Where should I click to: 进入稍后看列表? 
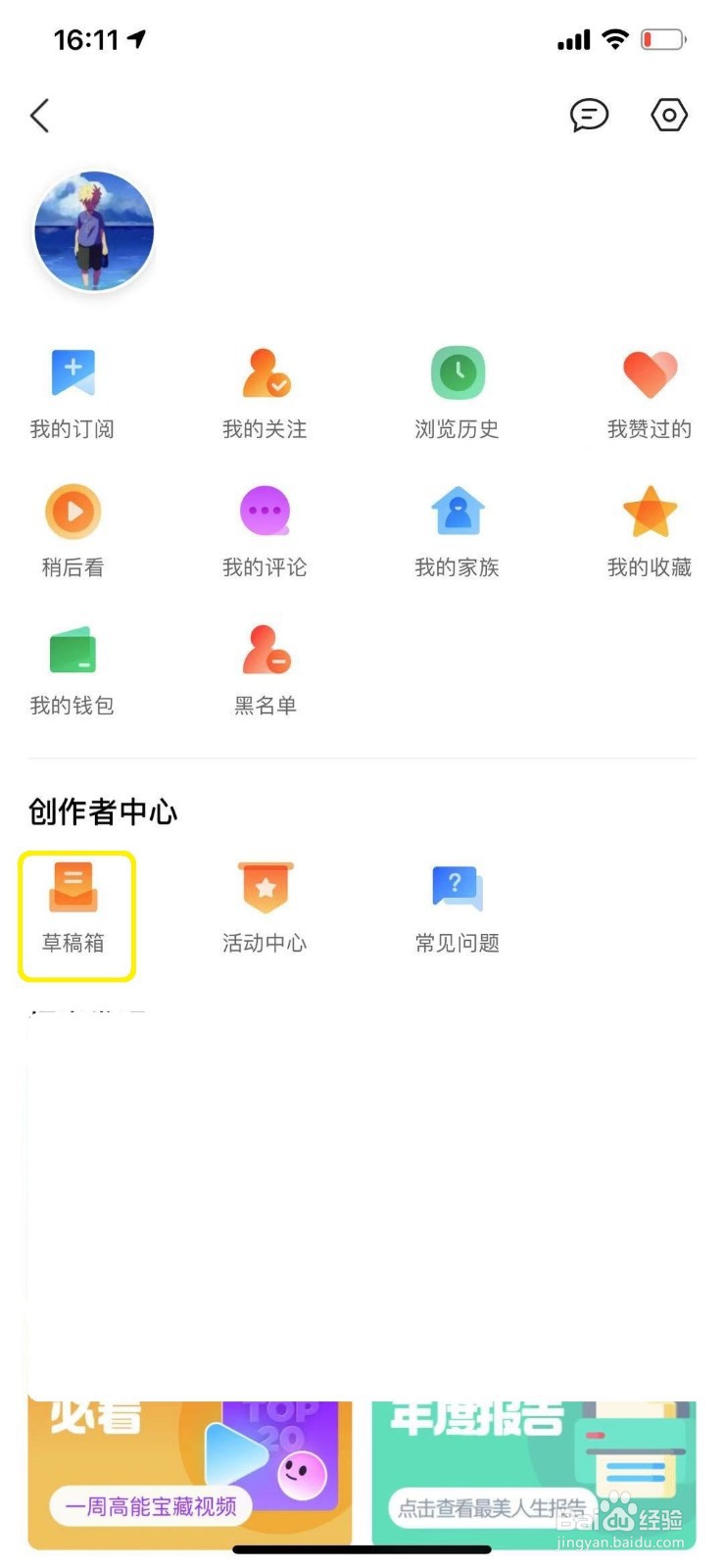[x=72, y=528]
